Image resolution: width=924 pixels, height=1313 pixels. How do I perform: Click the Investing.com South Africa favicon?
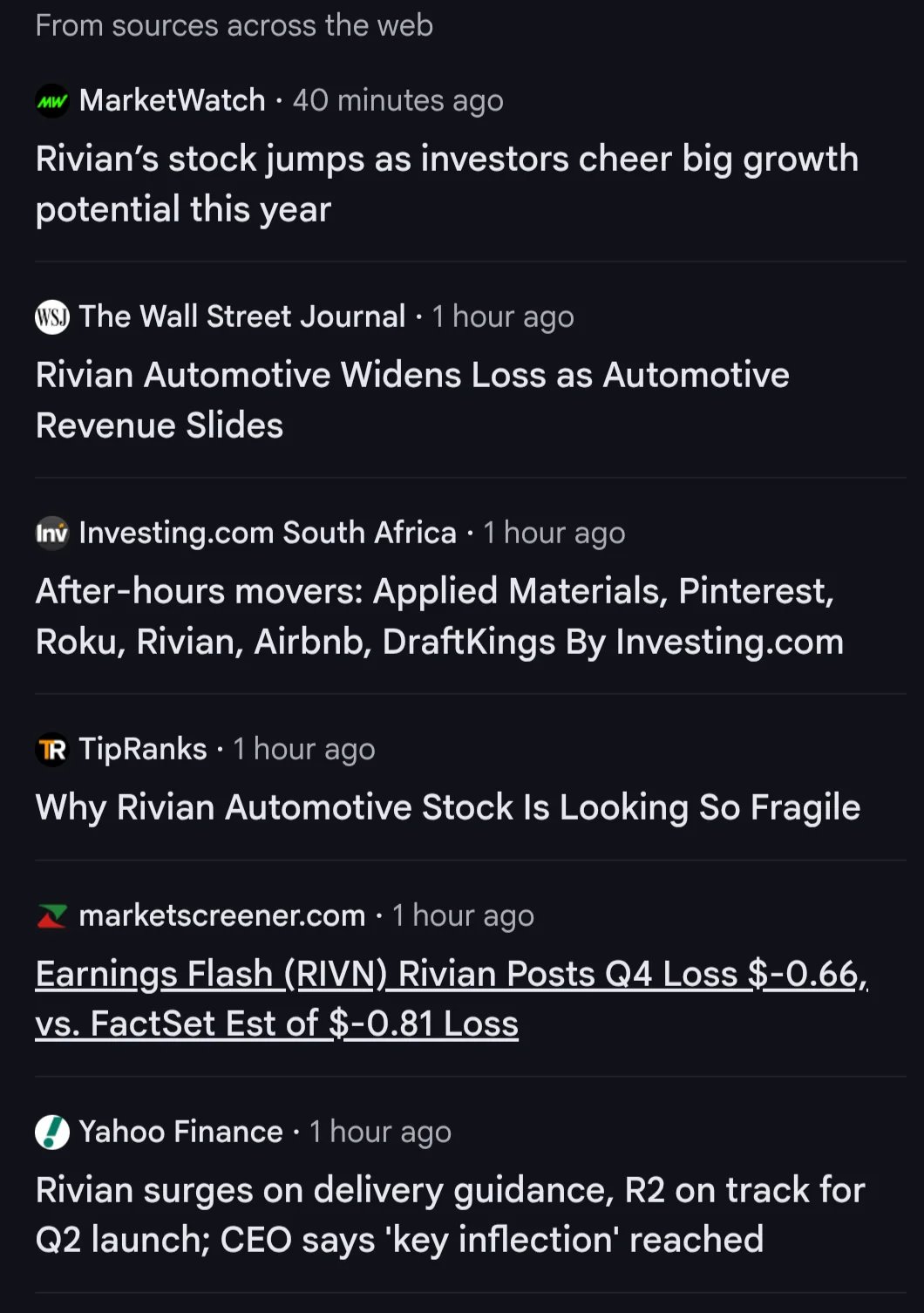pyautogui.click(x=51, y=533)
